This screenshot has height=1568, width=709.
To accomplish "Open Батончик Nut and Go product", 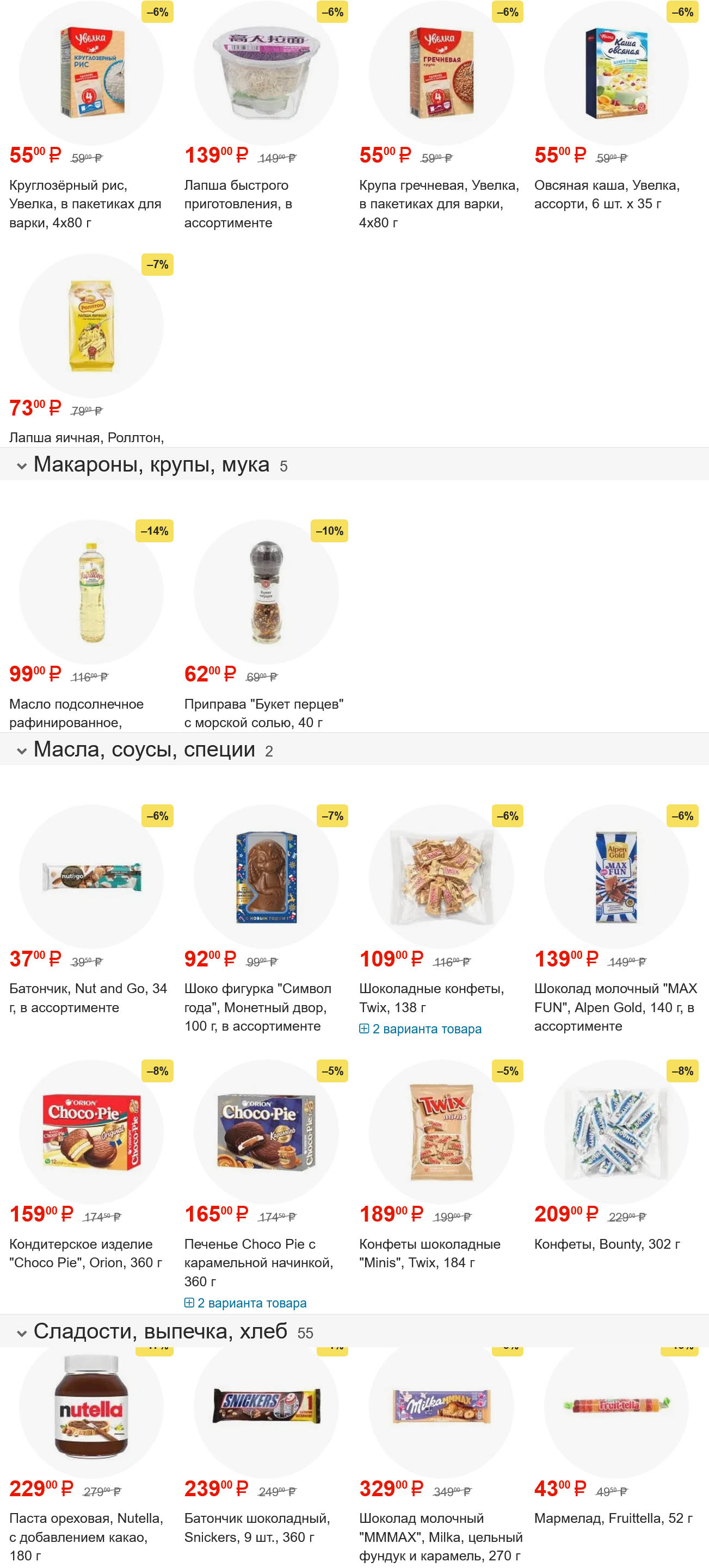I will (x=88, y=997).
